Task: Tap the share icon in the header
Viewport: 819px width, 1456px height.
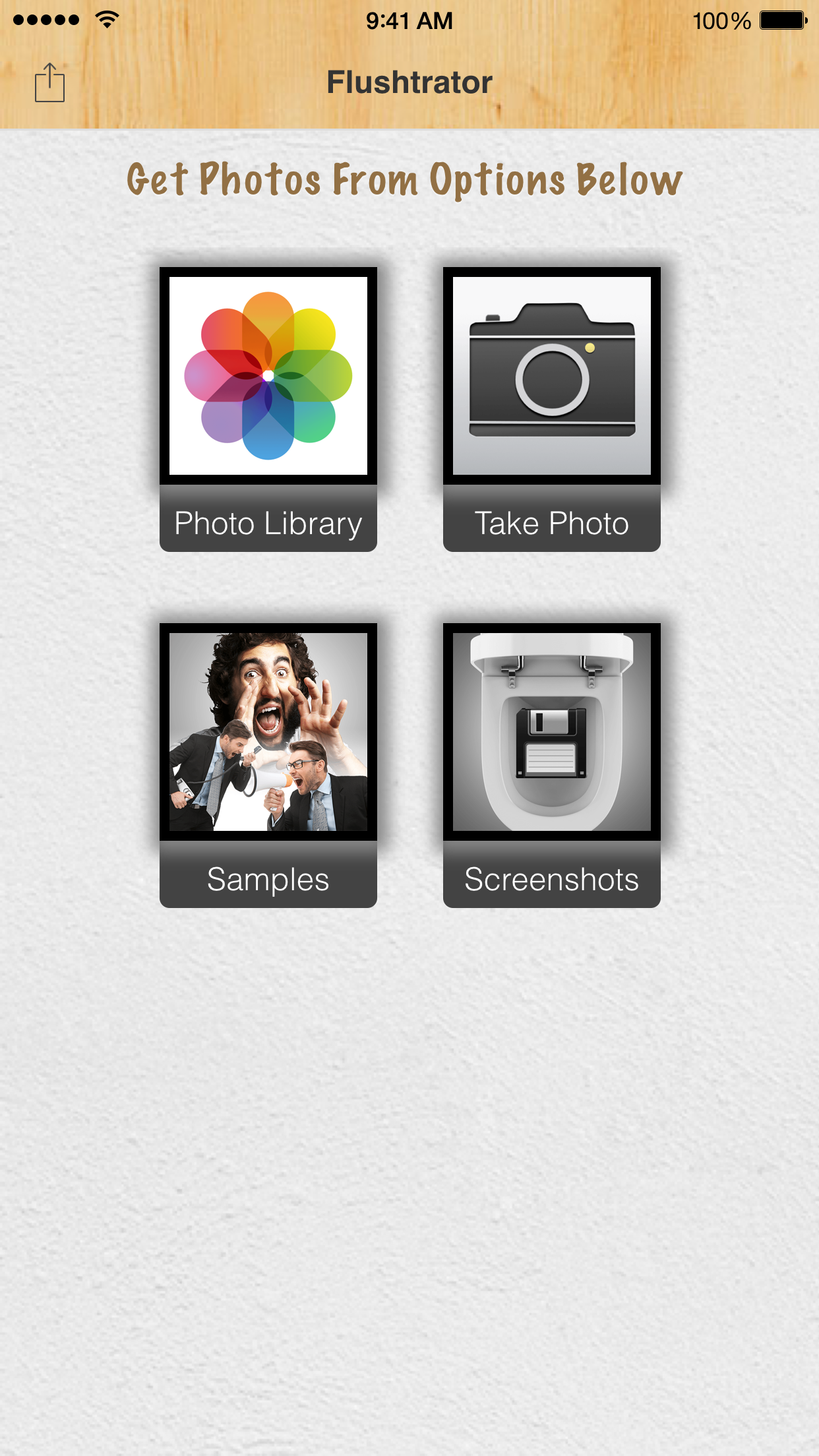Action: coord(49,83)
